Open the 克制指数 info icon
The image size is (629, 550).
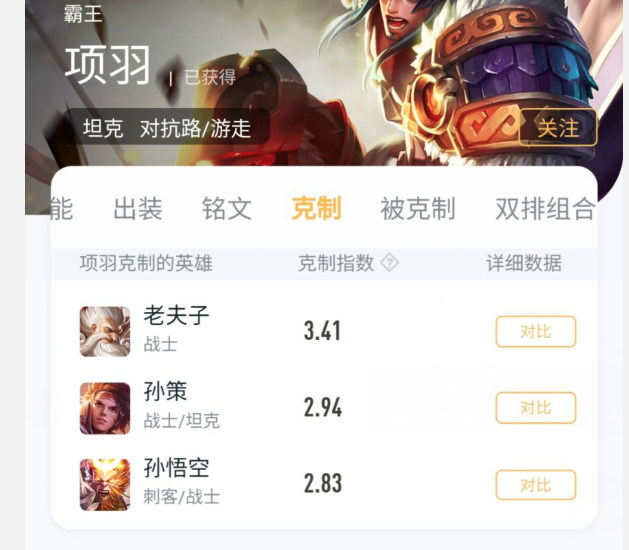390,263
